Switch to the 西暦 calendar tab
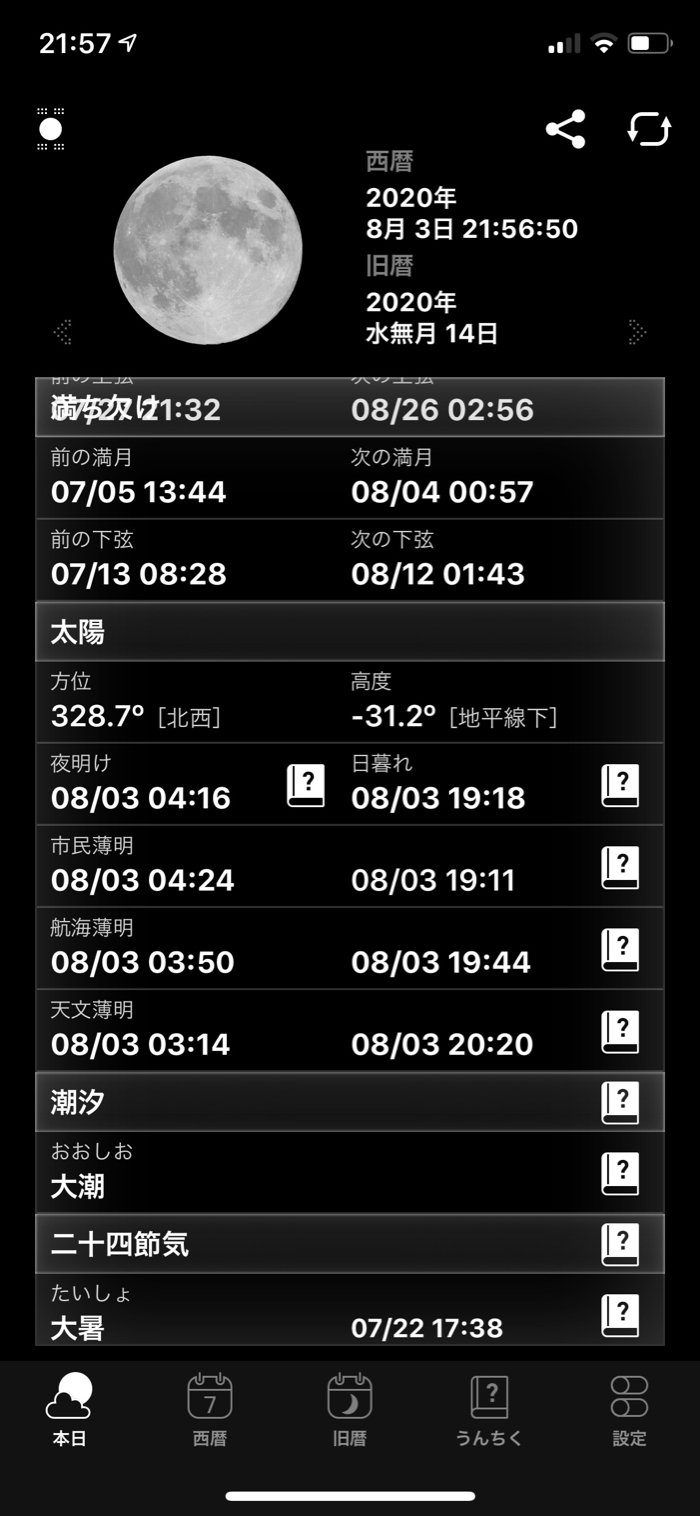 pos(210,1410)
